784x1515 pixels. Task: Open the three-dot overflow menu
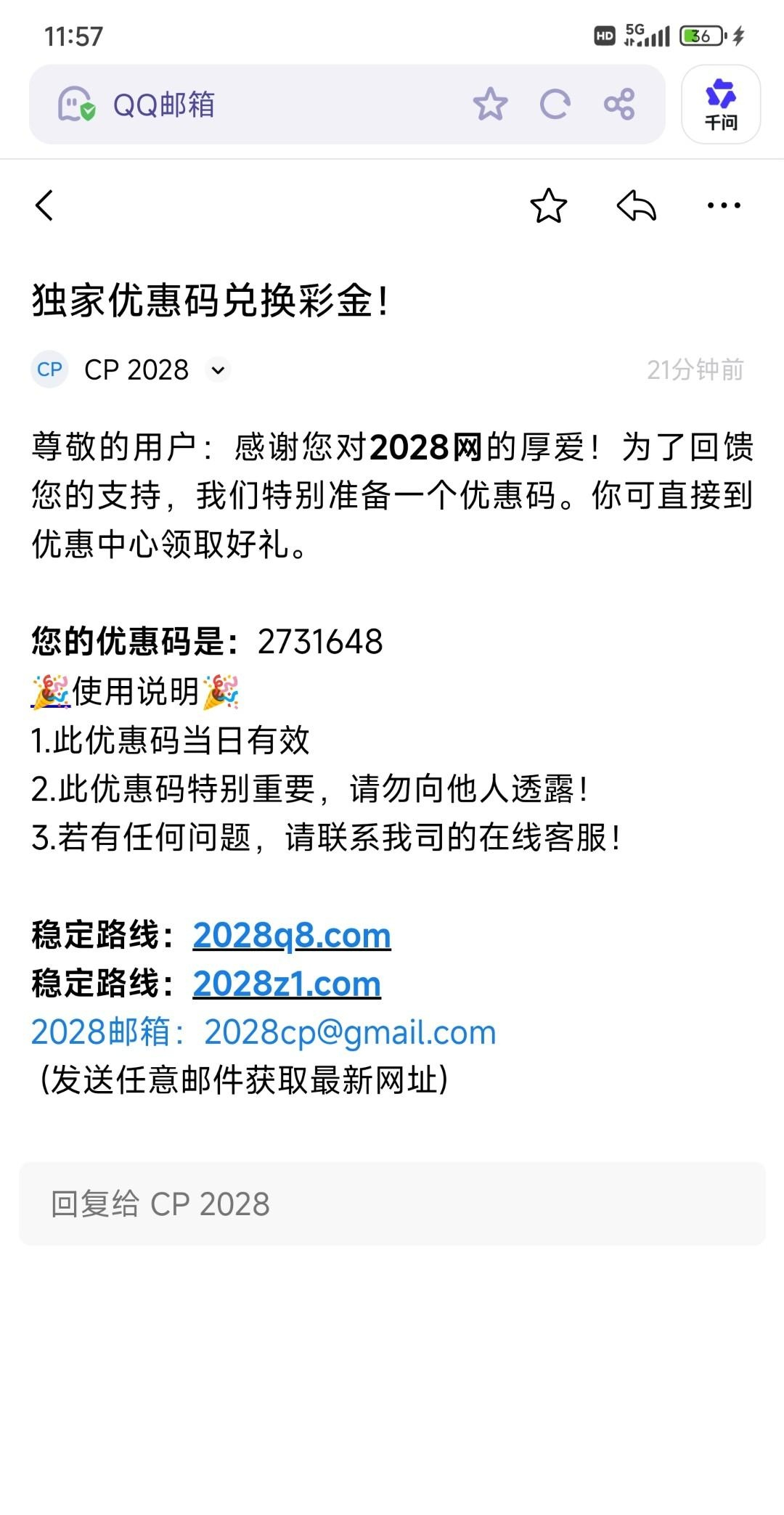[724, 205]
